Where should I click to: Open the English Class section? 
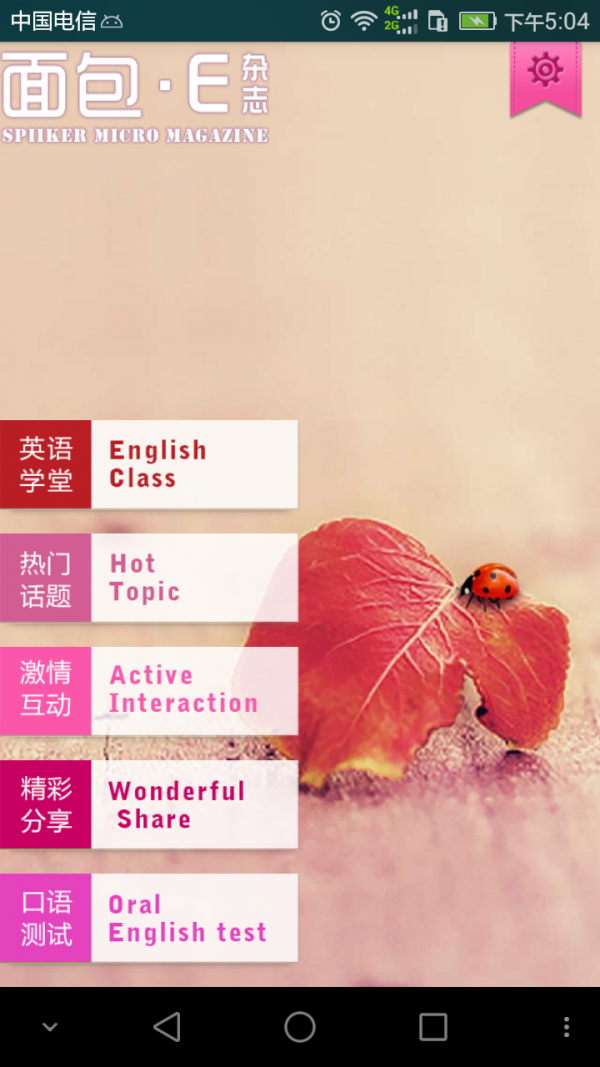coord(149,464)
